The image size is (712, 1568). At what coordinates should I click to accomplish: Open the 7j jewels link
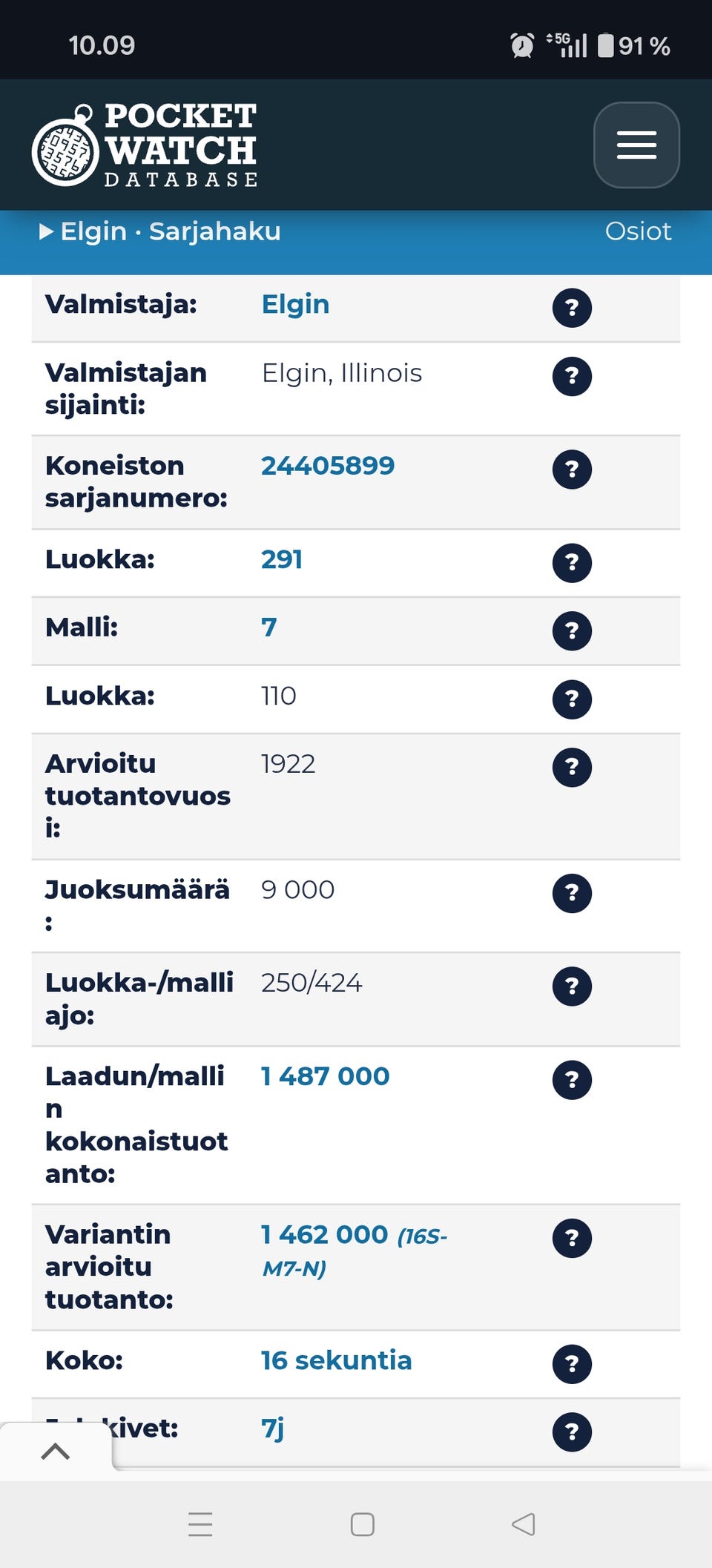272,1429
